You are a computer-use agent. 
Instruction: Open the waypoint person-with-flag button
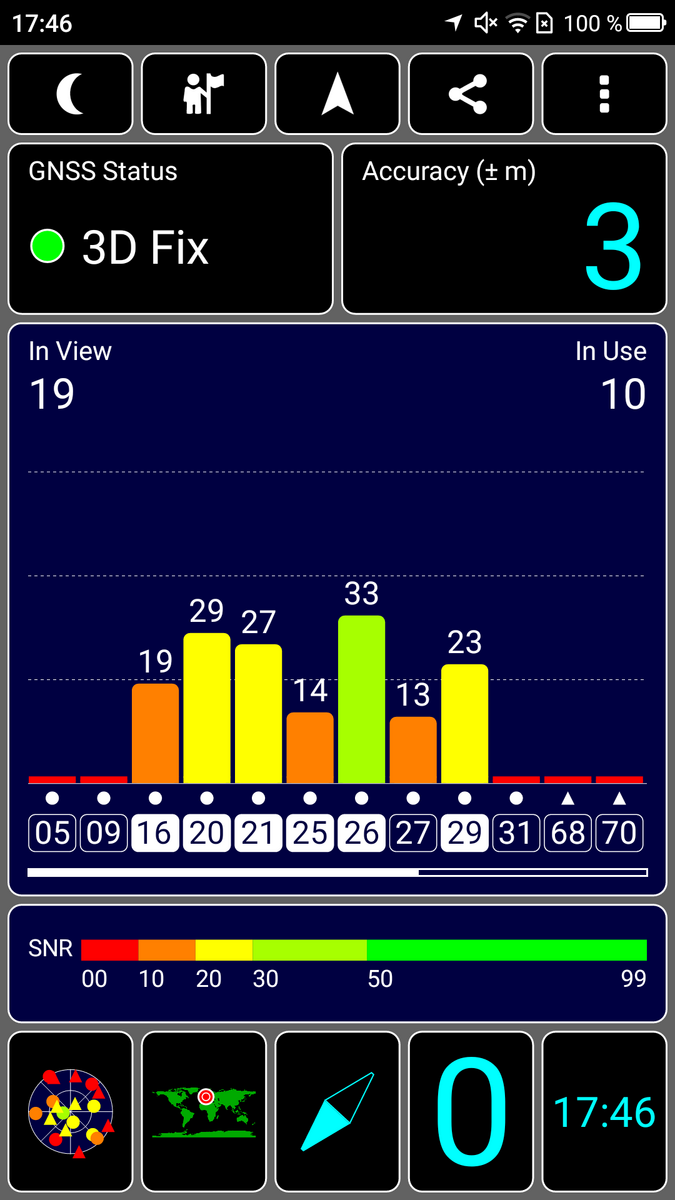pos(204,94)
